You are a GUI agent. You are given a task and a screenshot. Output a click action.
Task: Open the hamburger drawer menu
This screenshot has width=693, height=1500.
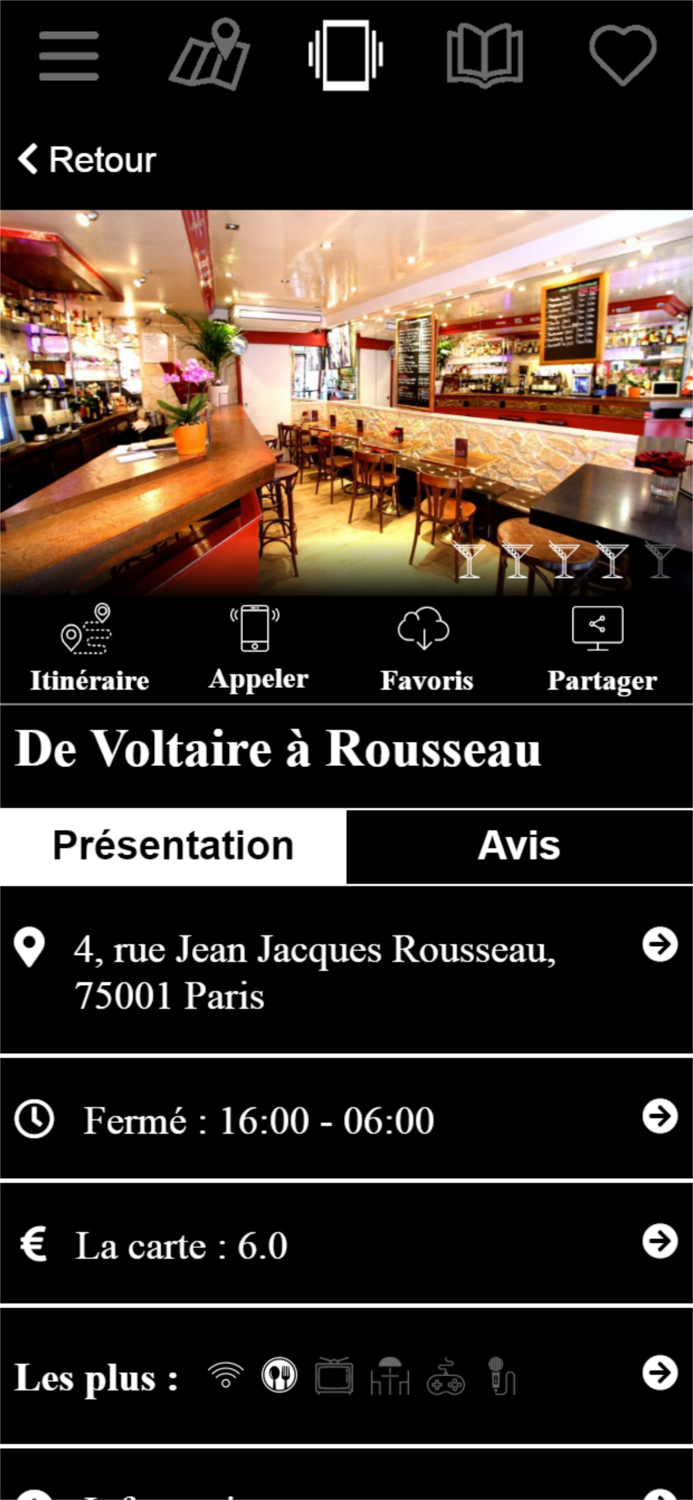tap(69, 56)
